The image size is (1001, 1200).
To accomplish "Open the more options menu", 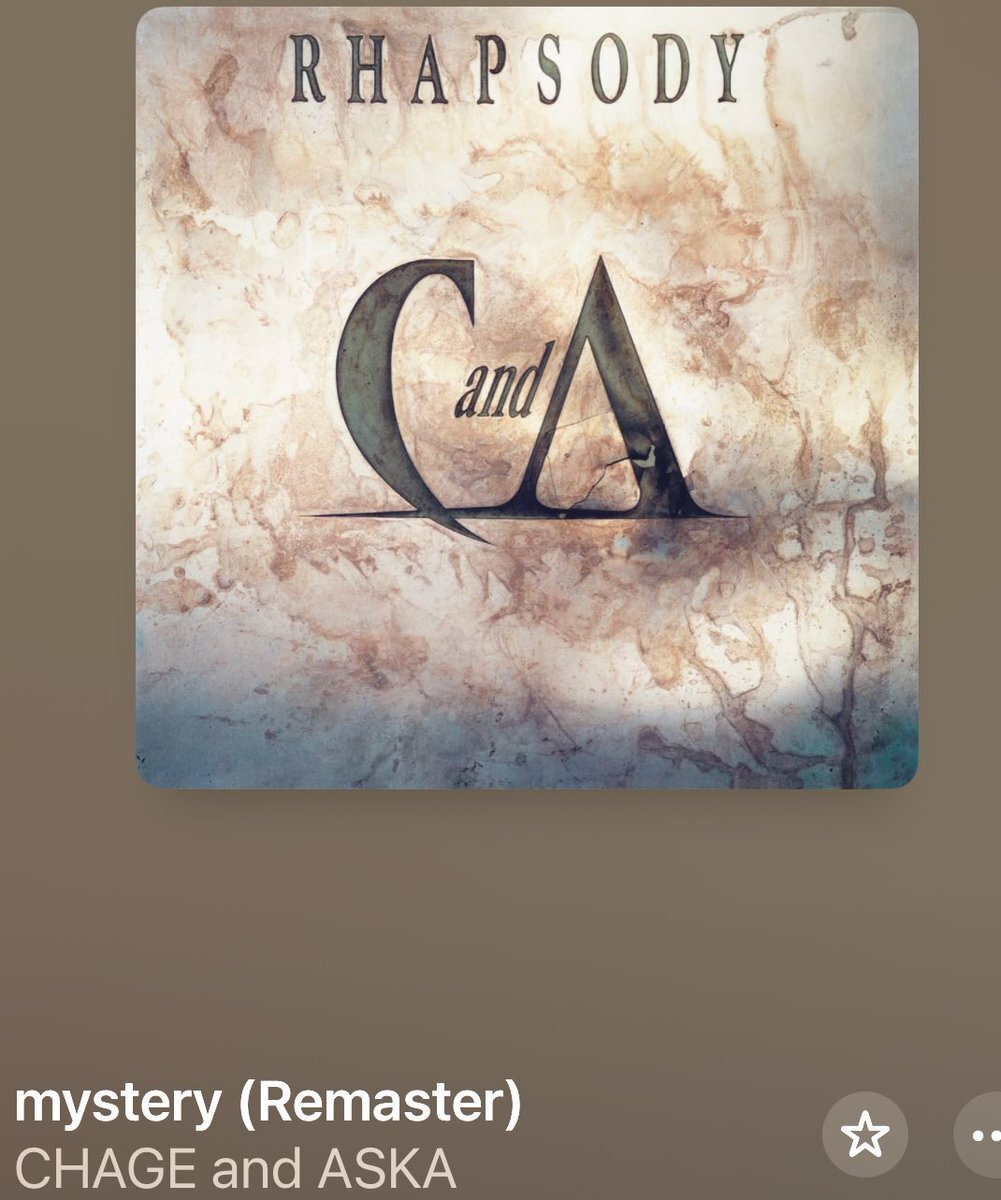I will click(x=982, y=1135).
